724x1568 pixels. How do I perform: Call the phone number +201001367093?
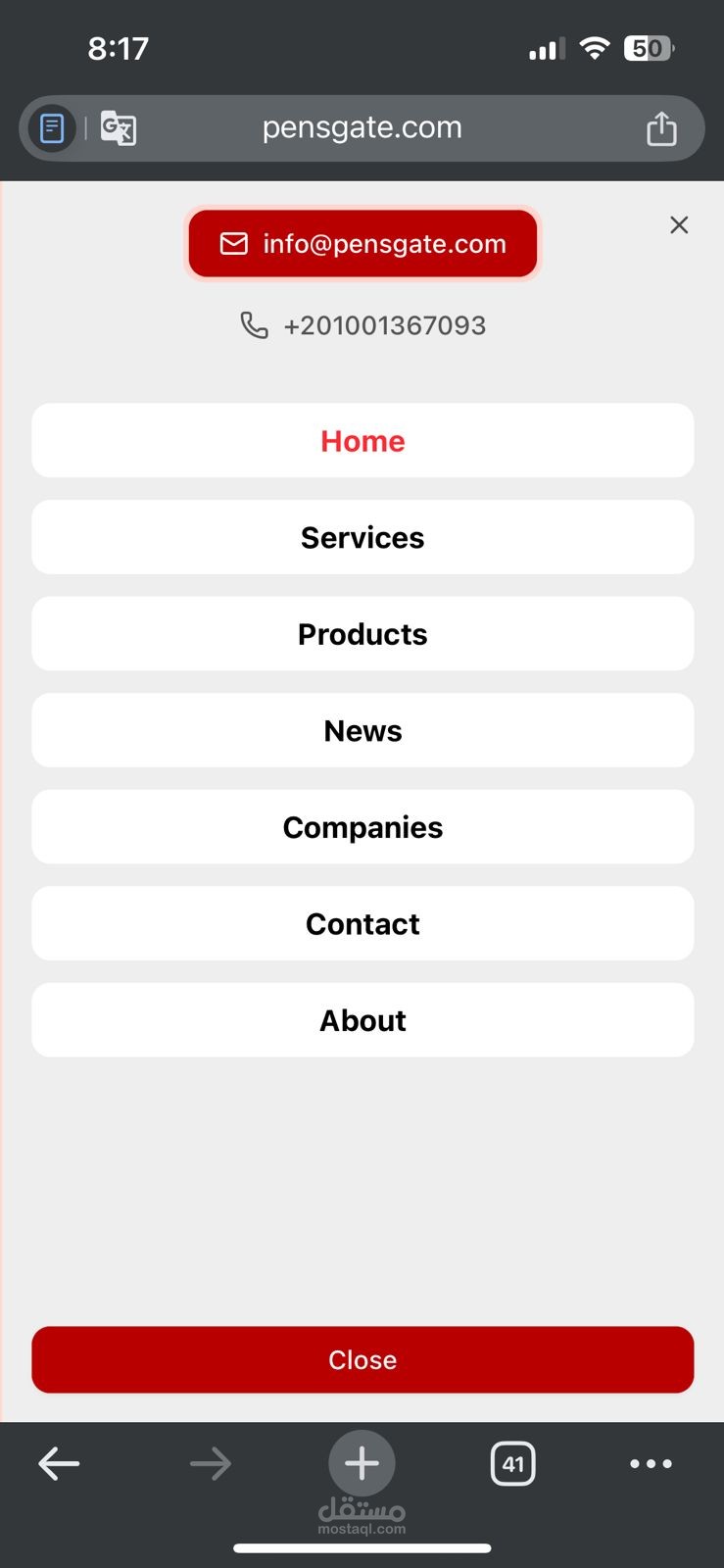(363, 325)
